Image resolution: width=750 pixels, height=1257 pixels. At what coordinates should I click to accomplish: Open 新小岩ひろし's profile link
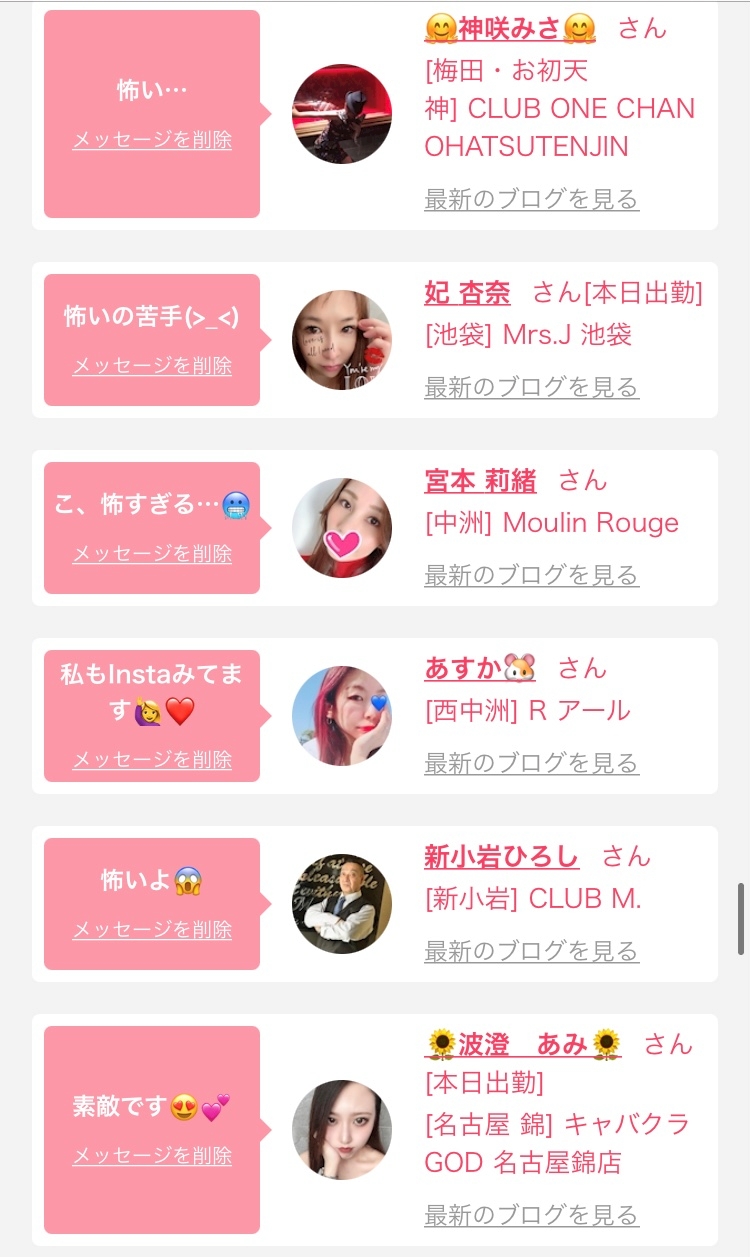(502, 857)
